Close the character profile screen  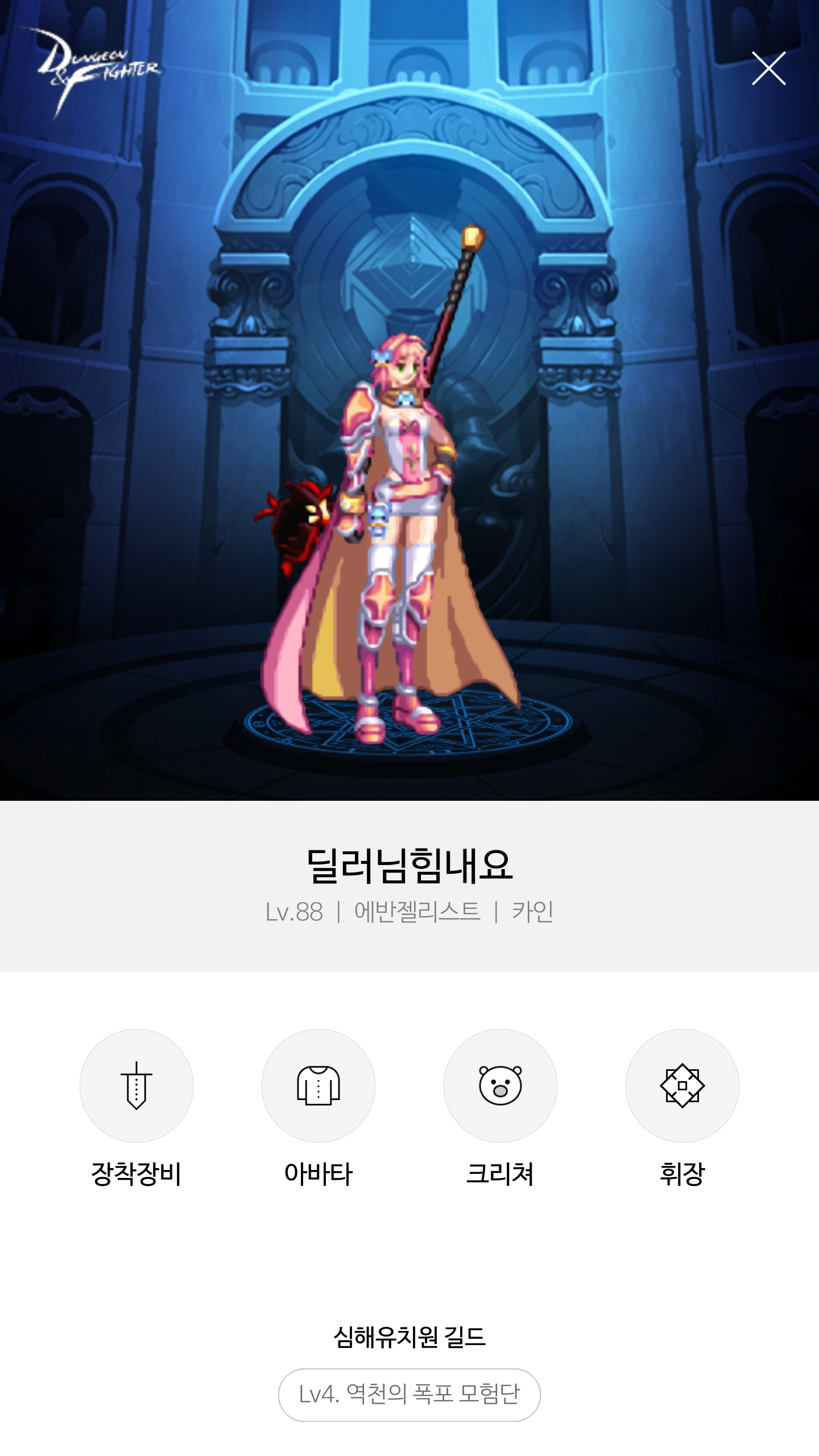tap(768, 68)
